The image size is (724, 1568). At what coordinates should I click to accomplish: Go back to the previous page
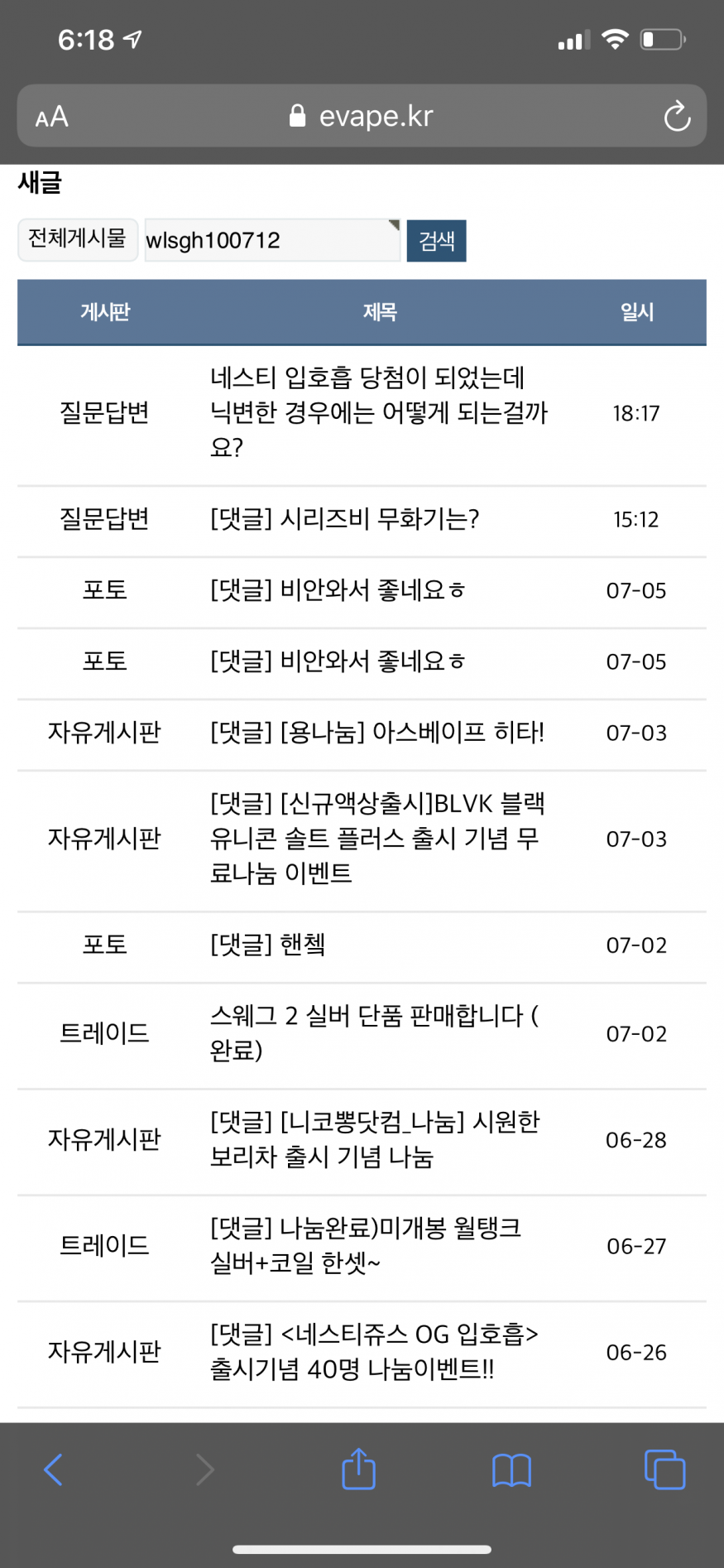(x=53, y=1470)
